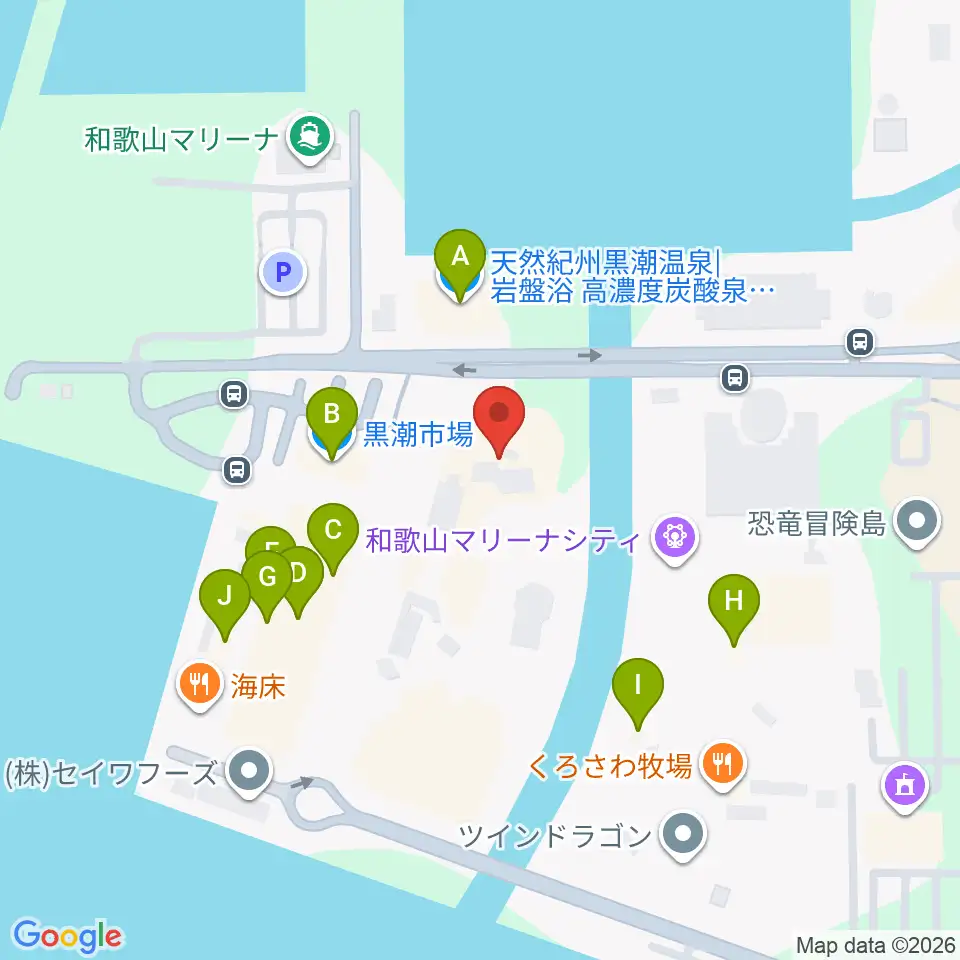Screen dimensions: 960x960
Task: Open the ツインドラゴン place pin
Action: tap(683, 836)
